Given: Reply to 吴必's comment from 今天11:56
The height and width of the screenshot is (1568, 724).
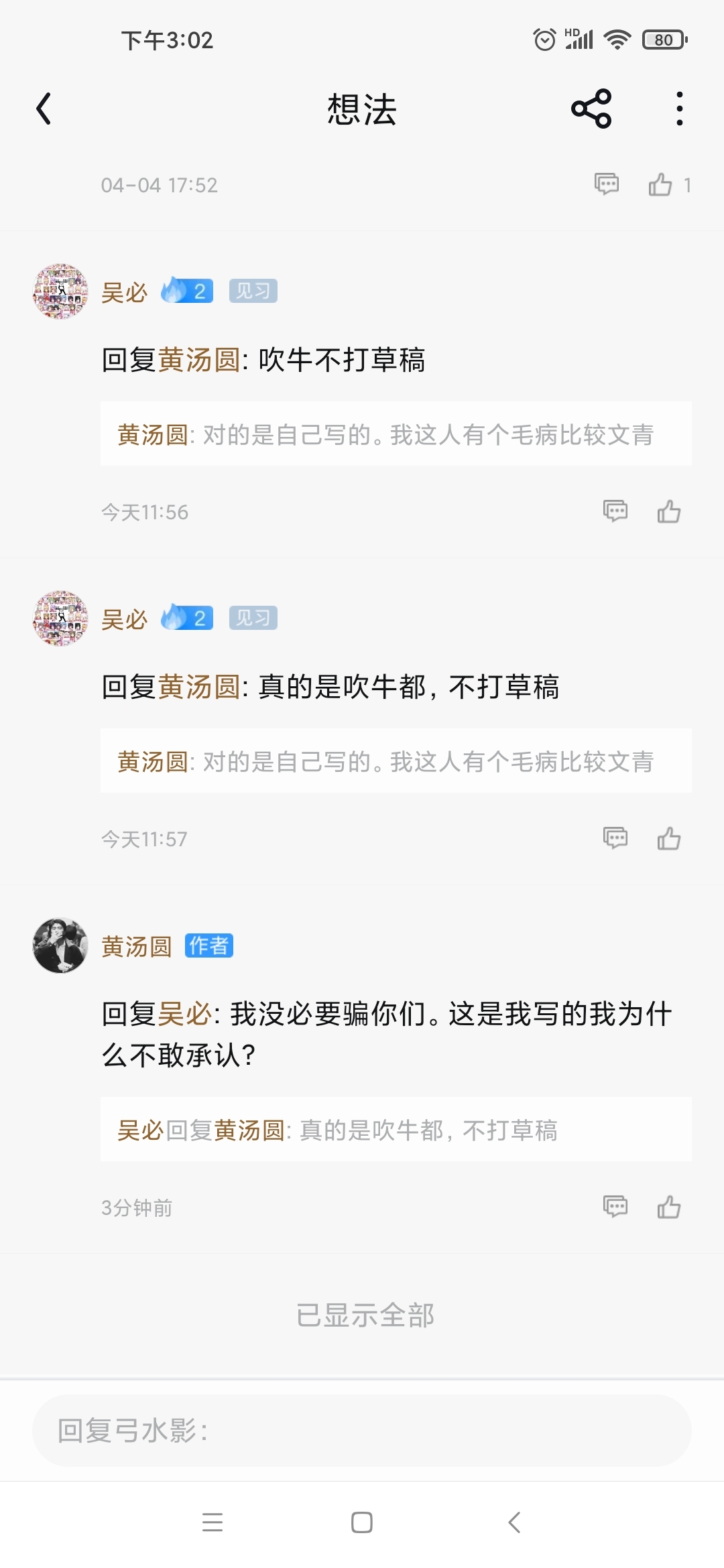Looking at the screenshot, I should (615, 511).
